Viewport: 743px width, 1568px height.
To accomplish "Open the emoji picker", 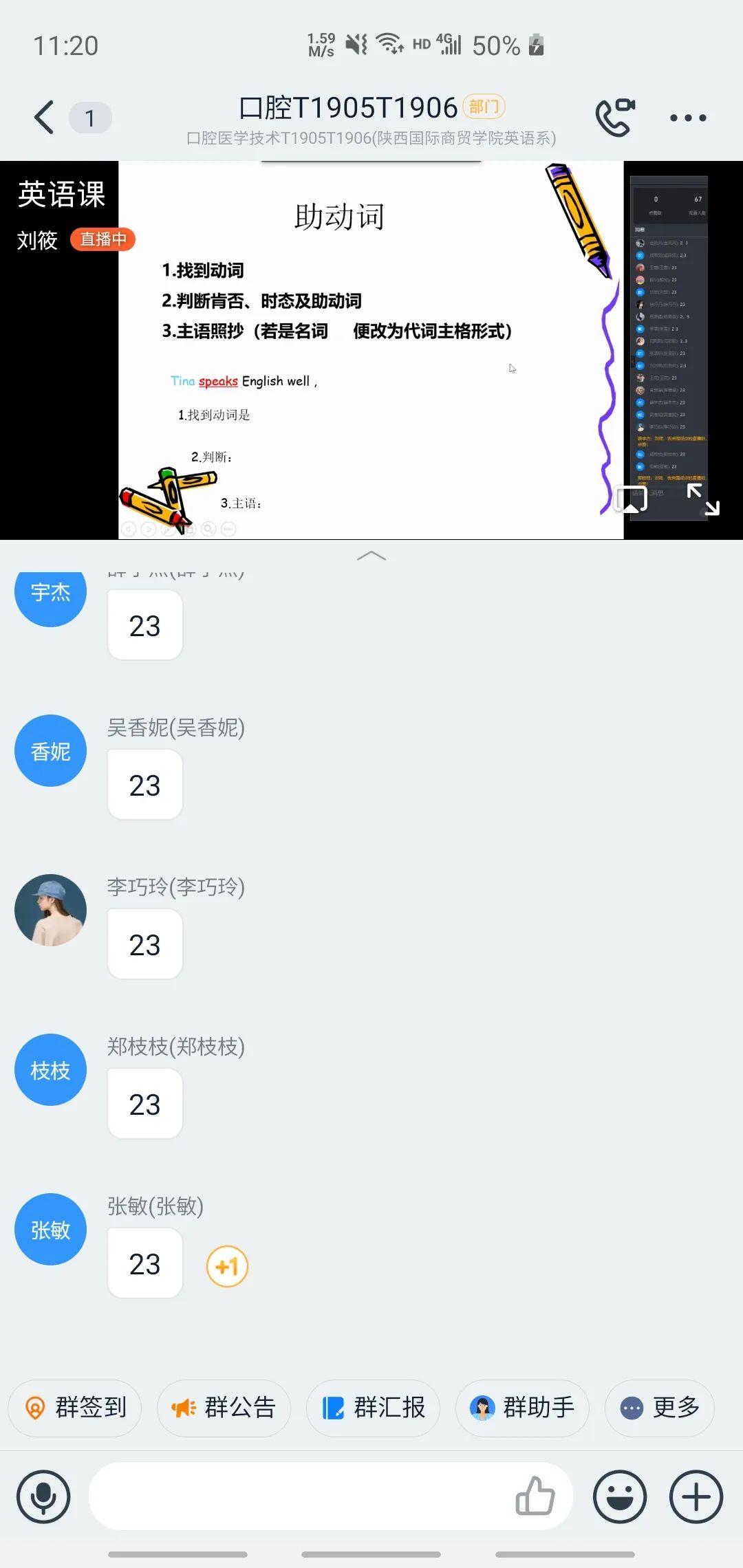I will pos(620,1496).
